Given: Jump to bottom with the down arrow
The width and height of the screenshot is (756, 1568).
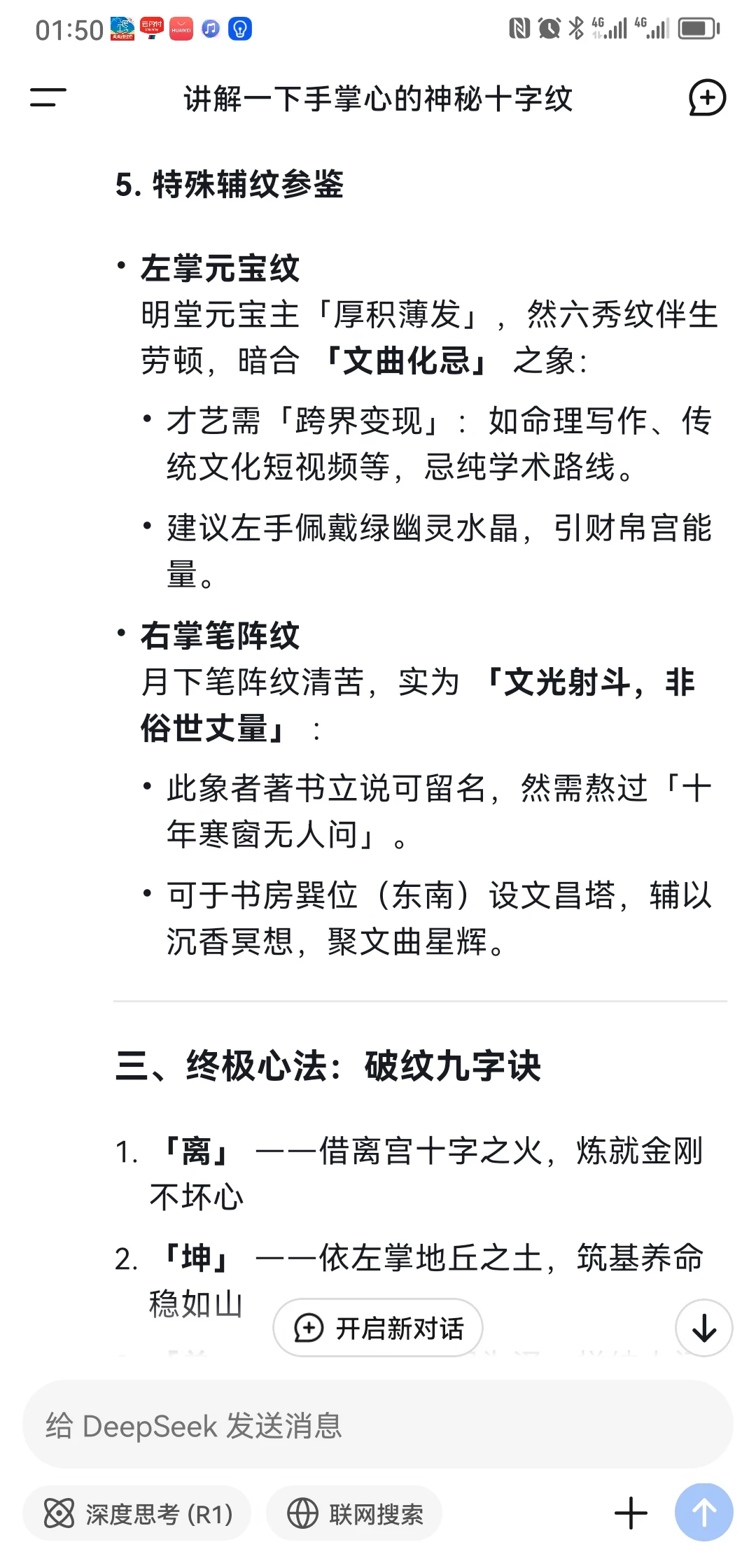Looking at the screenshot, I should tap(704, 1328).
